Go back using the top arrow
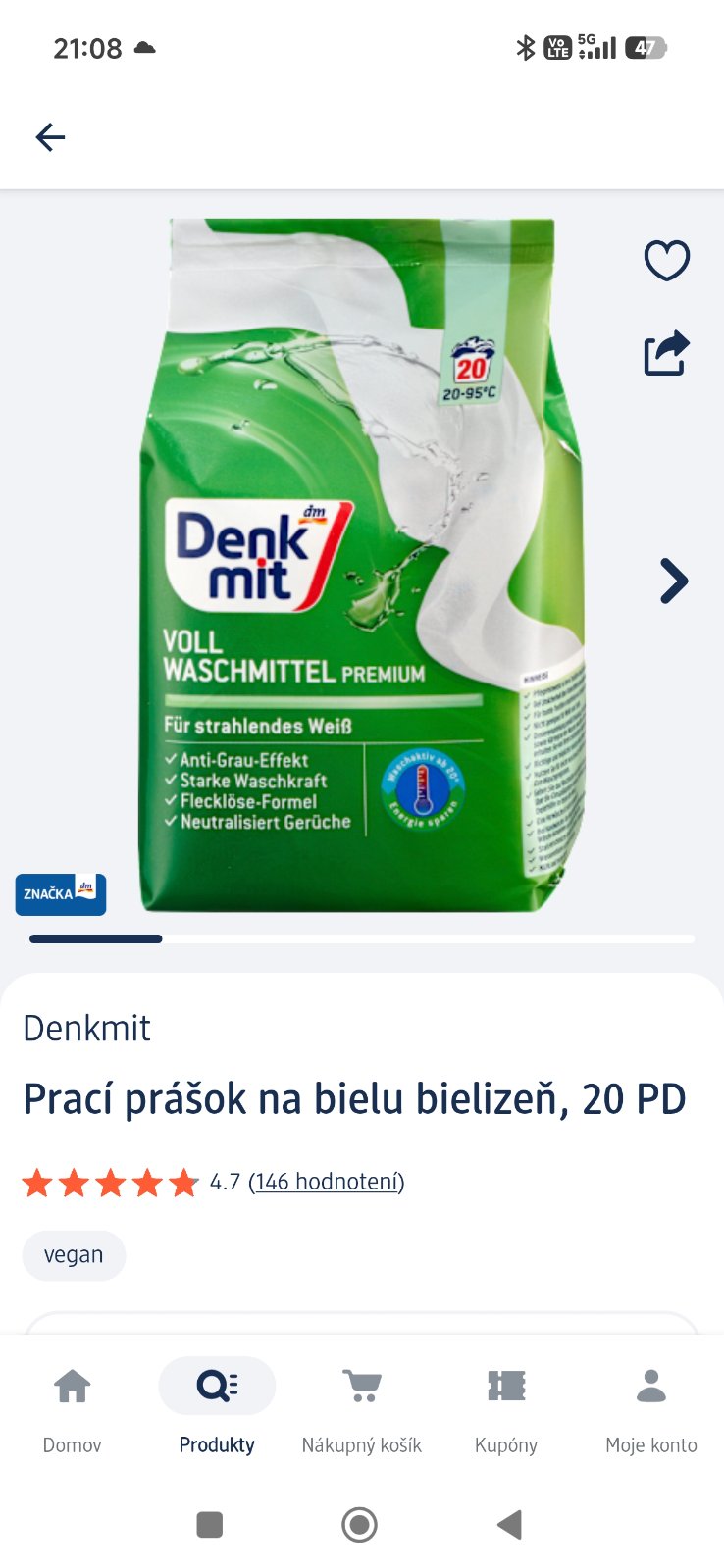 (50, 137)
